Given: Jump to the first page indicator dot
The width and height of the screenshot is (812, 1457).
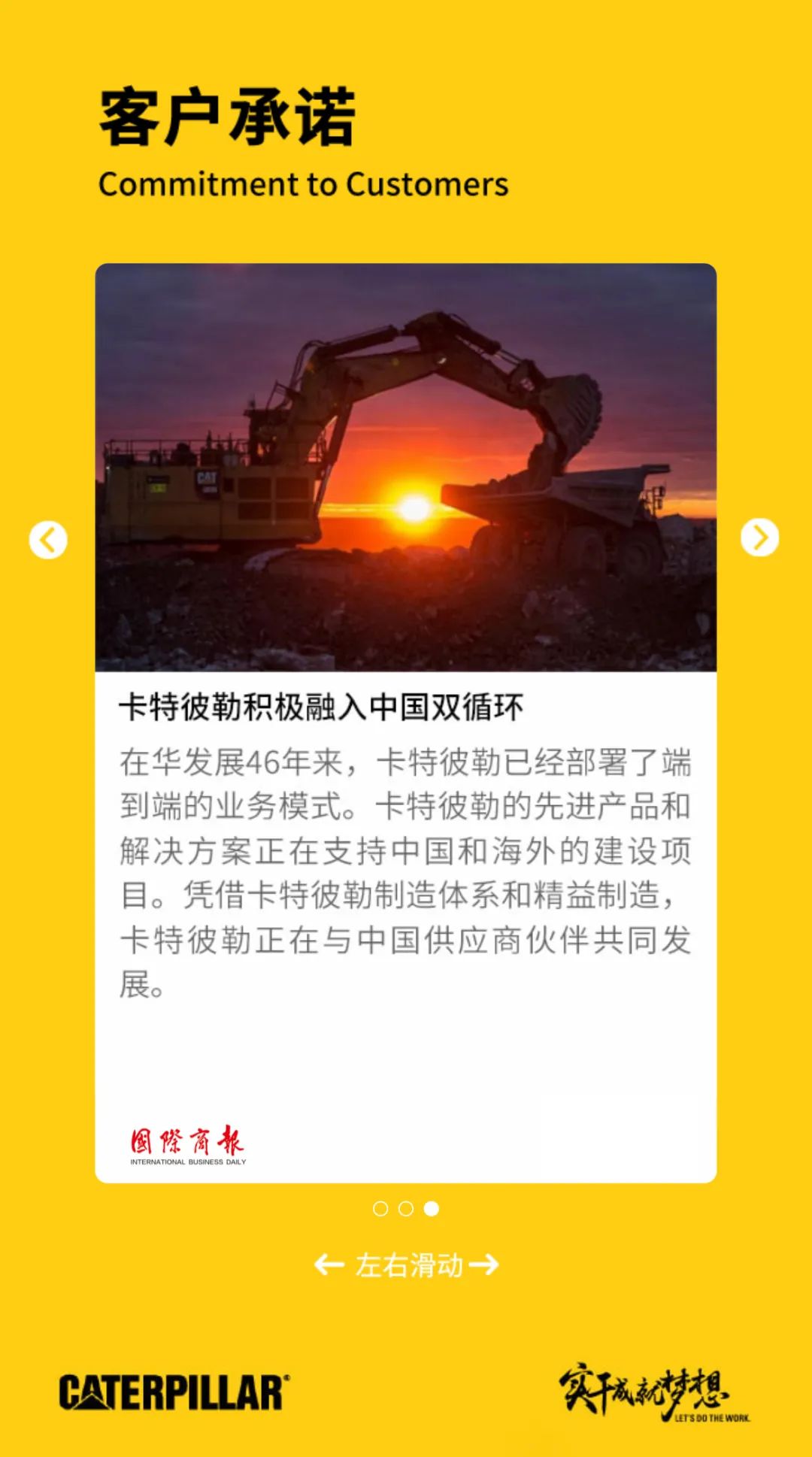Looking at the screenshot, I should click(x=380, y=1208).
